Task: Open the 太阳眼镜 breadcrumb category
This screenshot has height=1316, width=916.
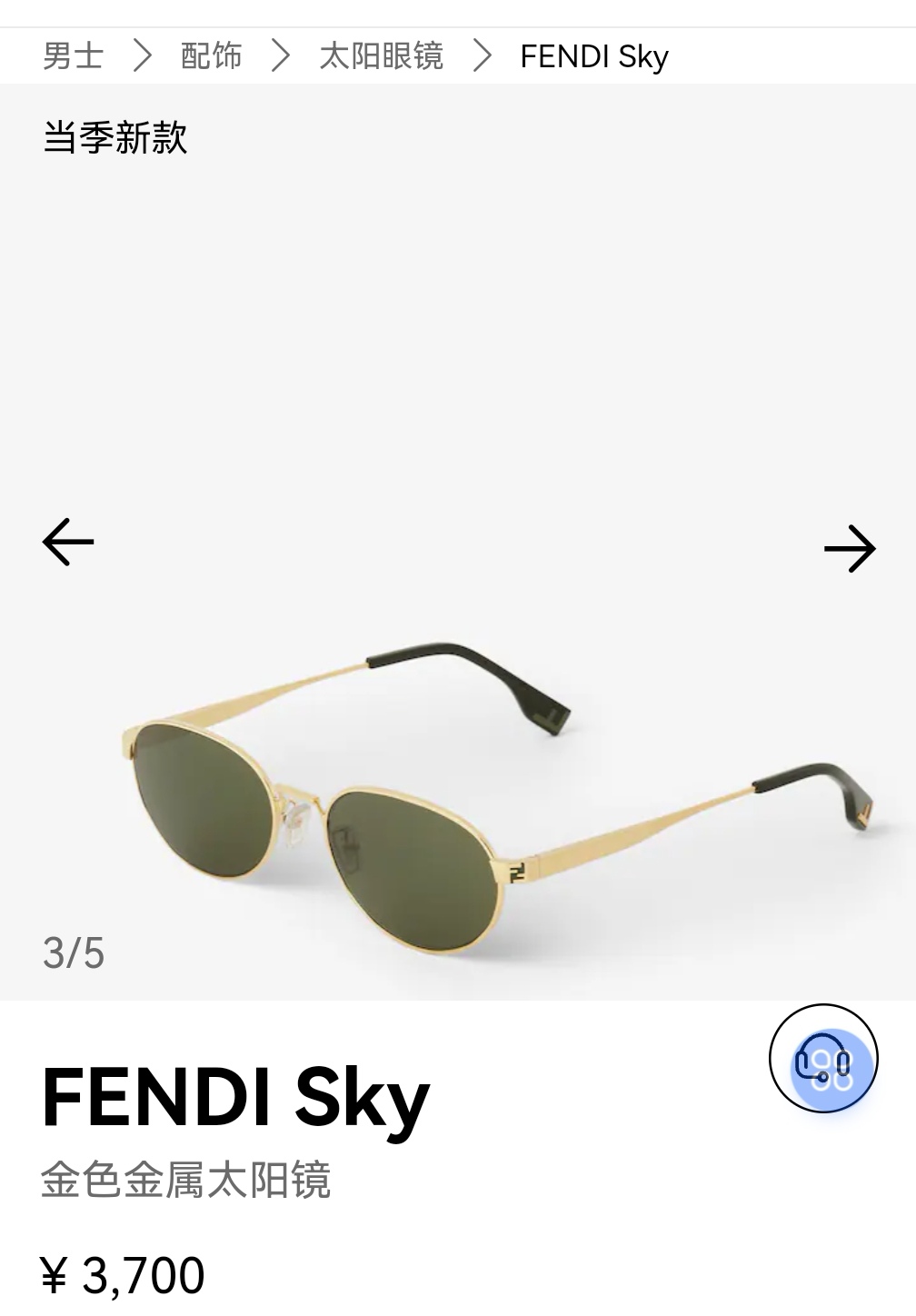Action: coord(381,56)
